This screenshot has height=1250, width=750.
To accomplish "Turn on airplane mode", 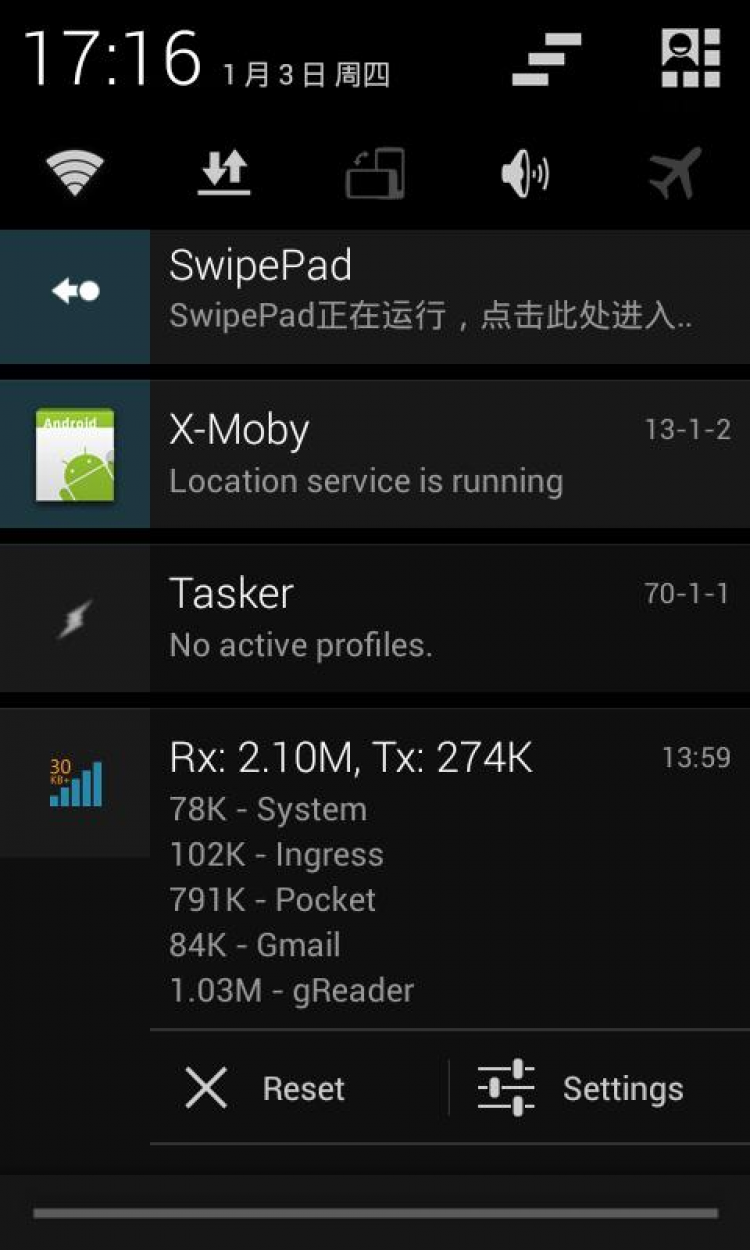I will coord(675,174).
